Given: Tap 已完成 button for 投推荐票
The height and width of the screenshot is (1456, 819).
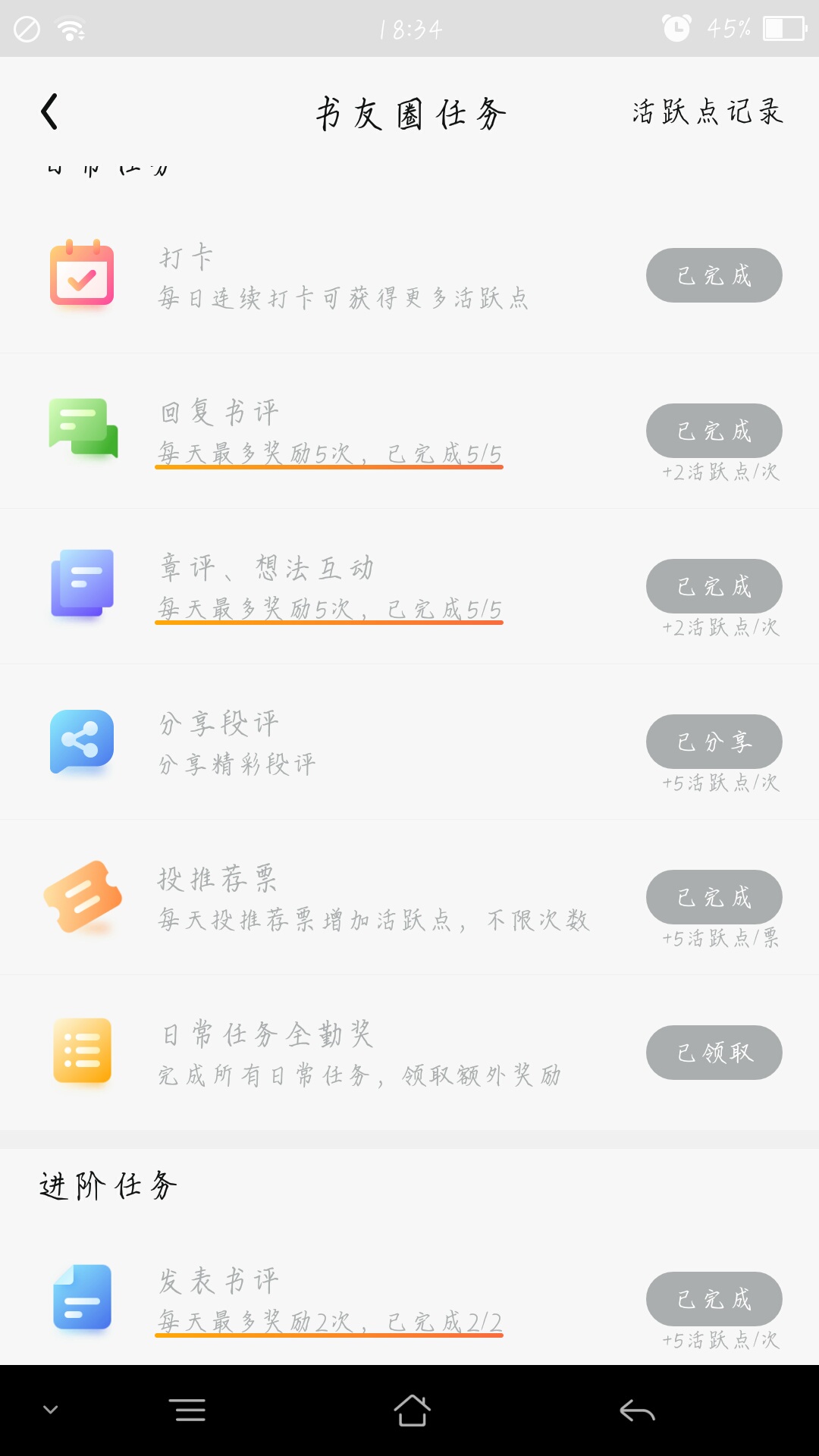Looking at the screenshot, I should click(x=714, y=897).
